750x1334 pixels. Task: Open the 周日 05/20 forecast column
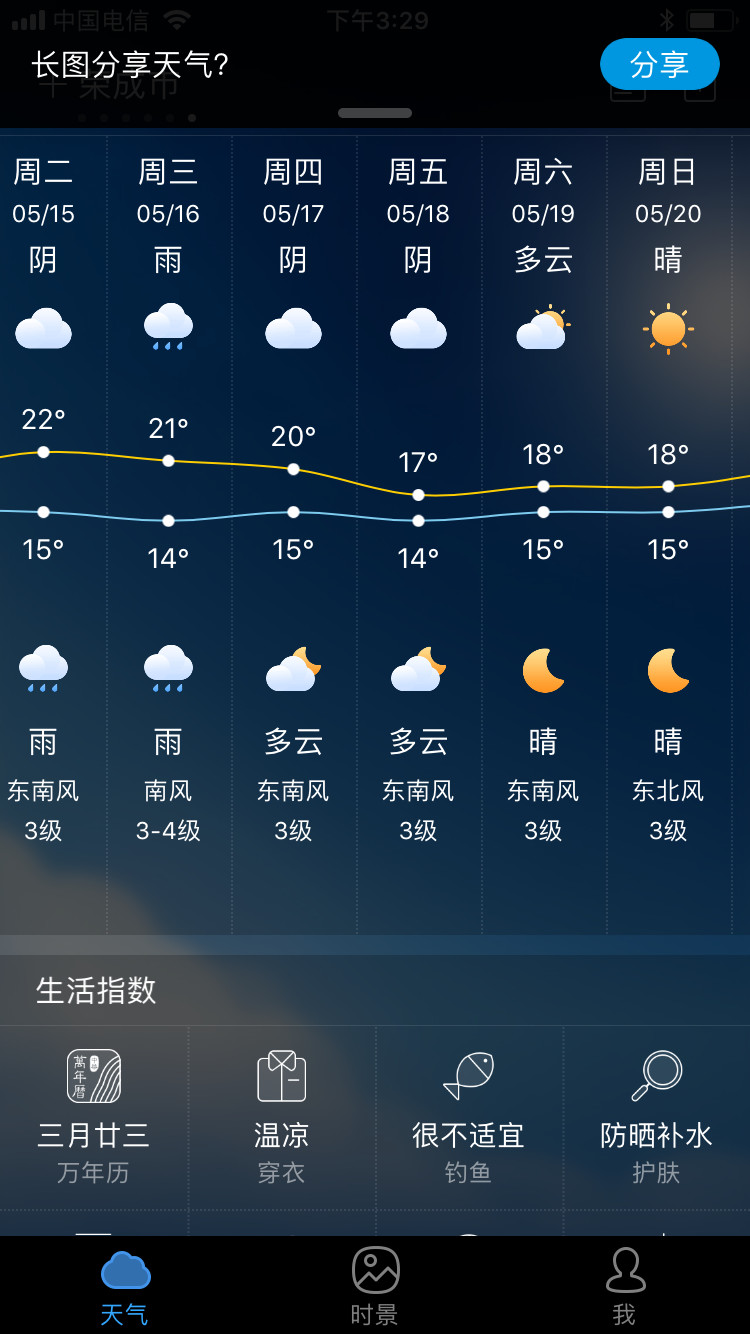pyautogui.click(x=668, y=500)
